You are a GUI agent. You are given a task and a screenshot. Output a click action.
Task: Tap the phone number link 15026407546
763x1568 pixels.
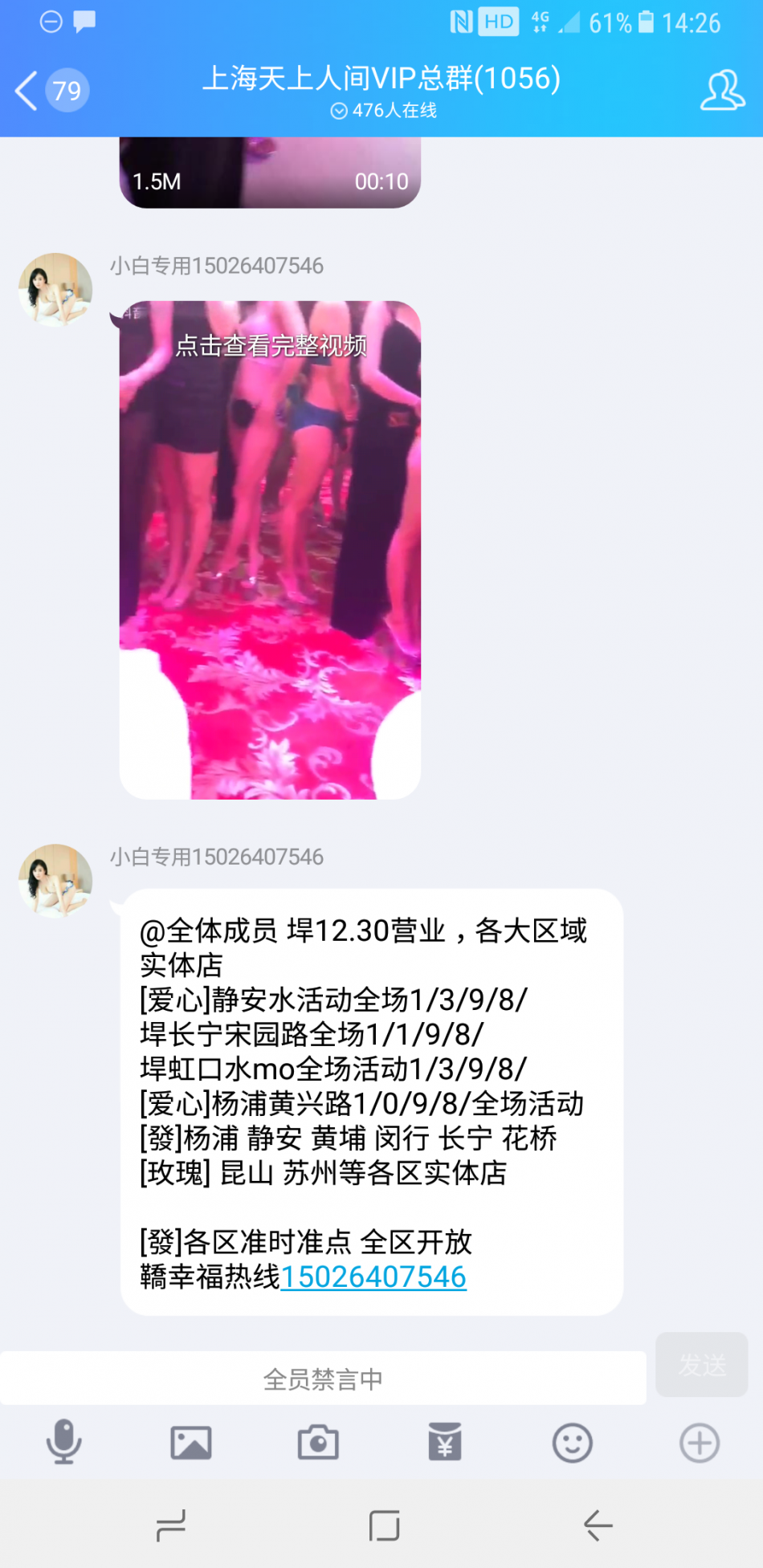coord(373,1277)
